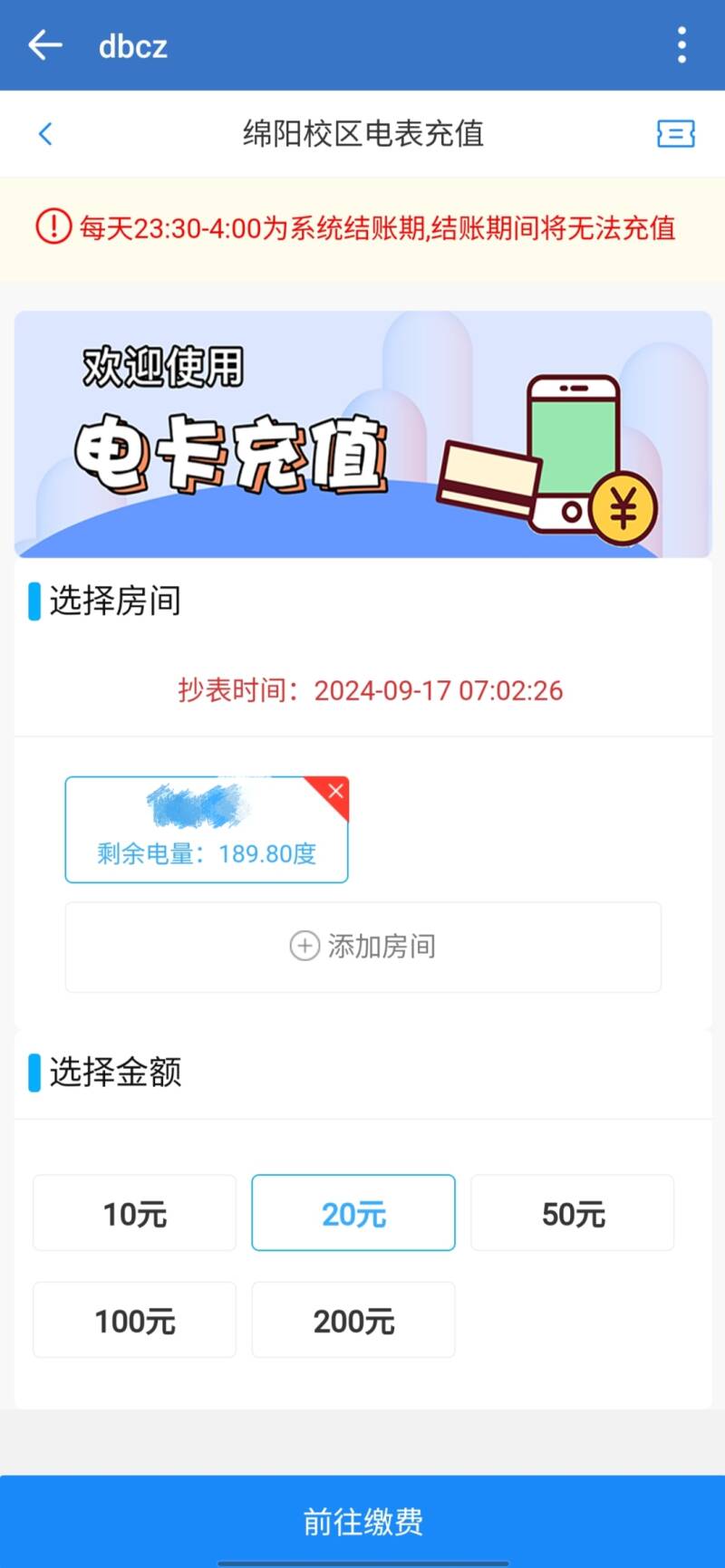Pick the 50元 recharge amount

572,1213
